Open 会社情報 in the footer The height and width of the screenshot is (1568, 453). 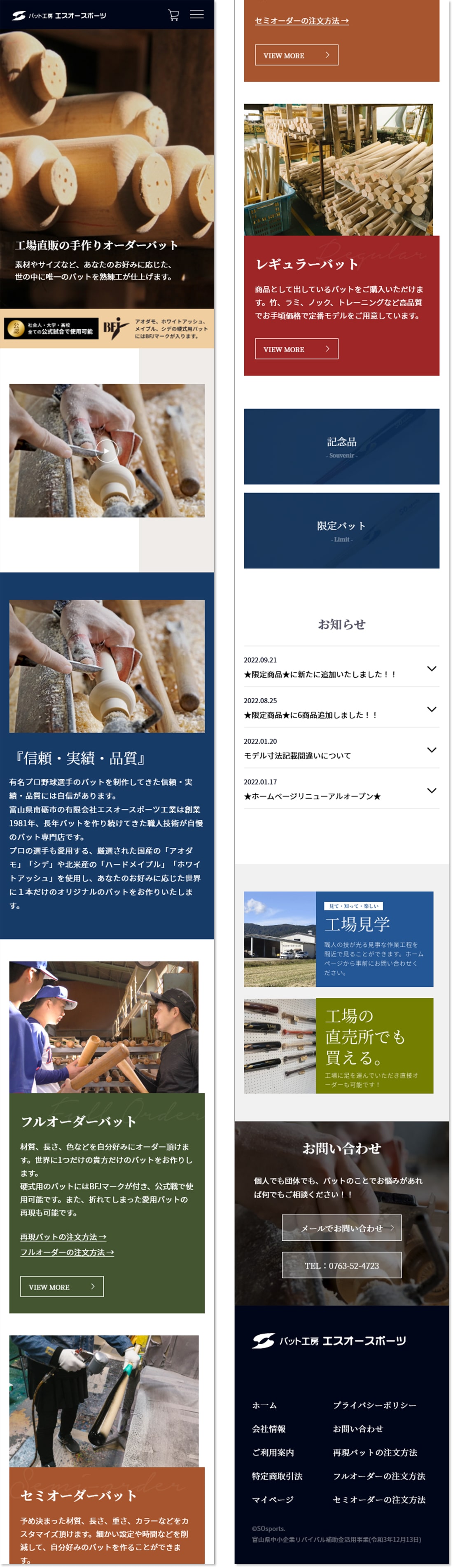tap(269, 1429)
